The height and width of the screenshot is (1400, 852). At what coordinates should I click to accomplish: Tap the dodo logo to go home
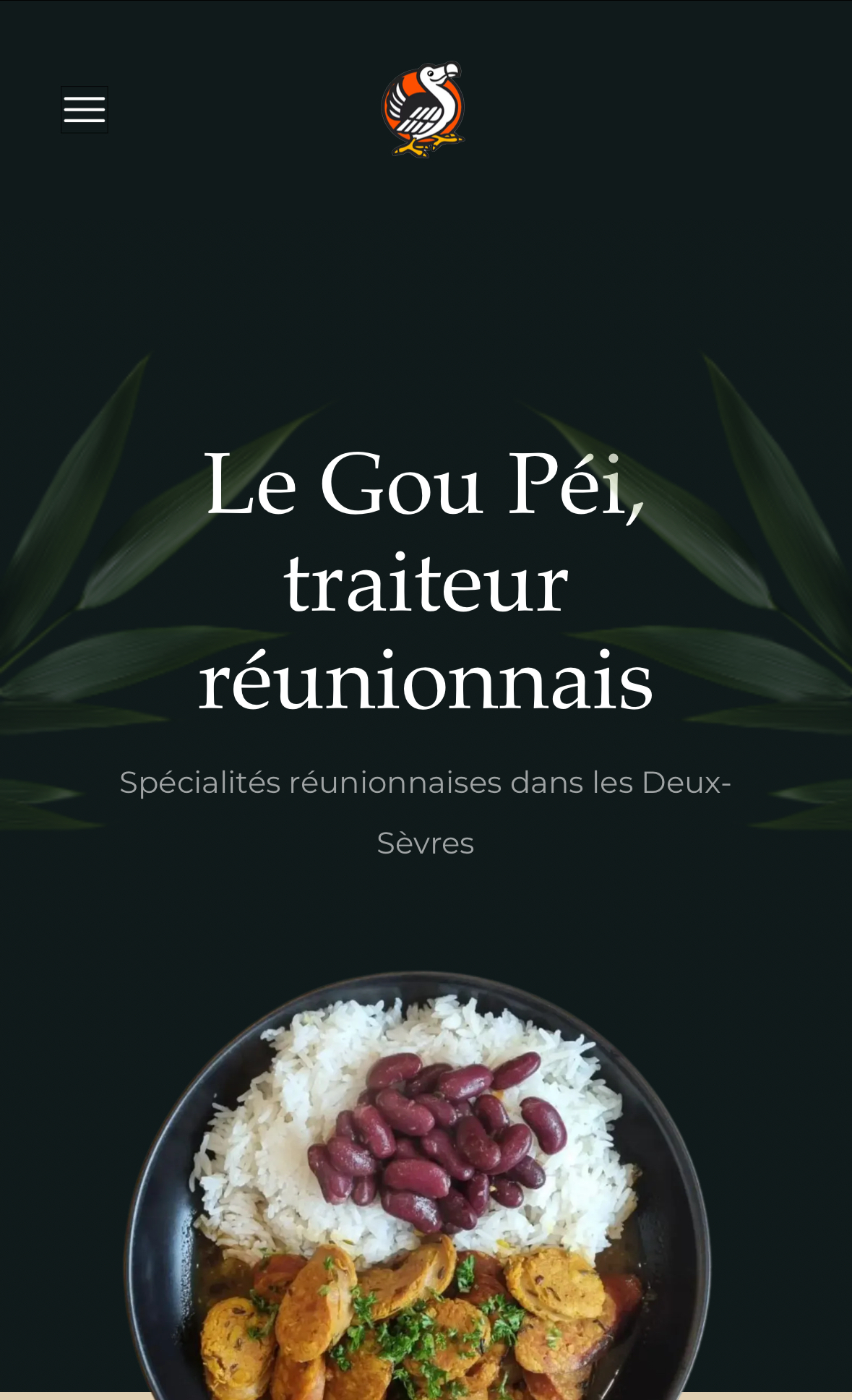423,109
